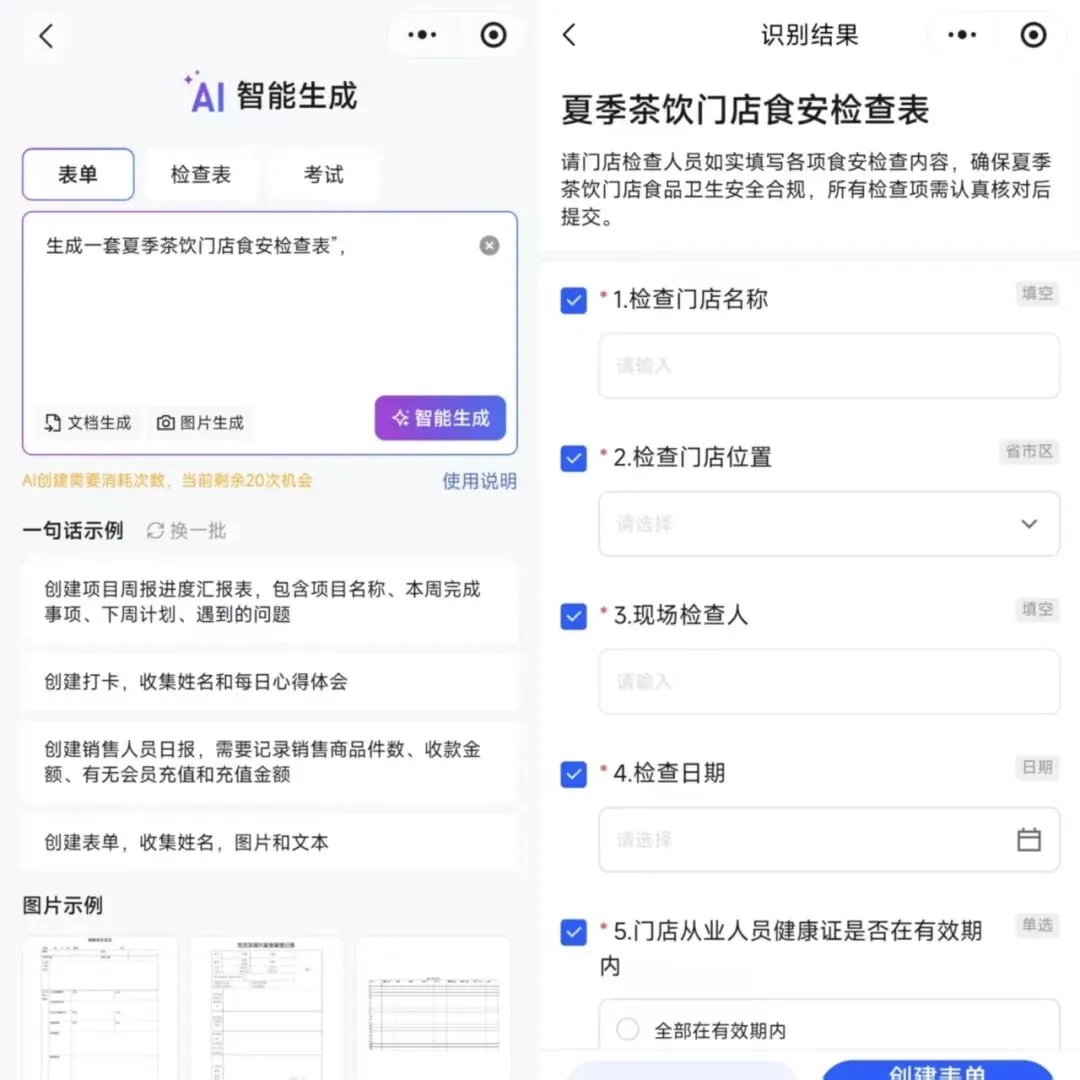Tap the purple 智能生成 button
This screenshot has width=1080, height=1080.
[440, 418]
